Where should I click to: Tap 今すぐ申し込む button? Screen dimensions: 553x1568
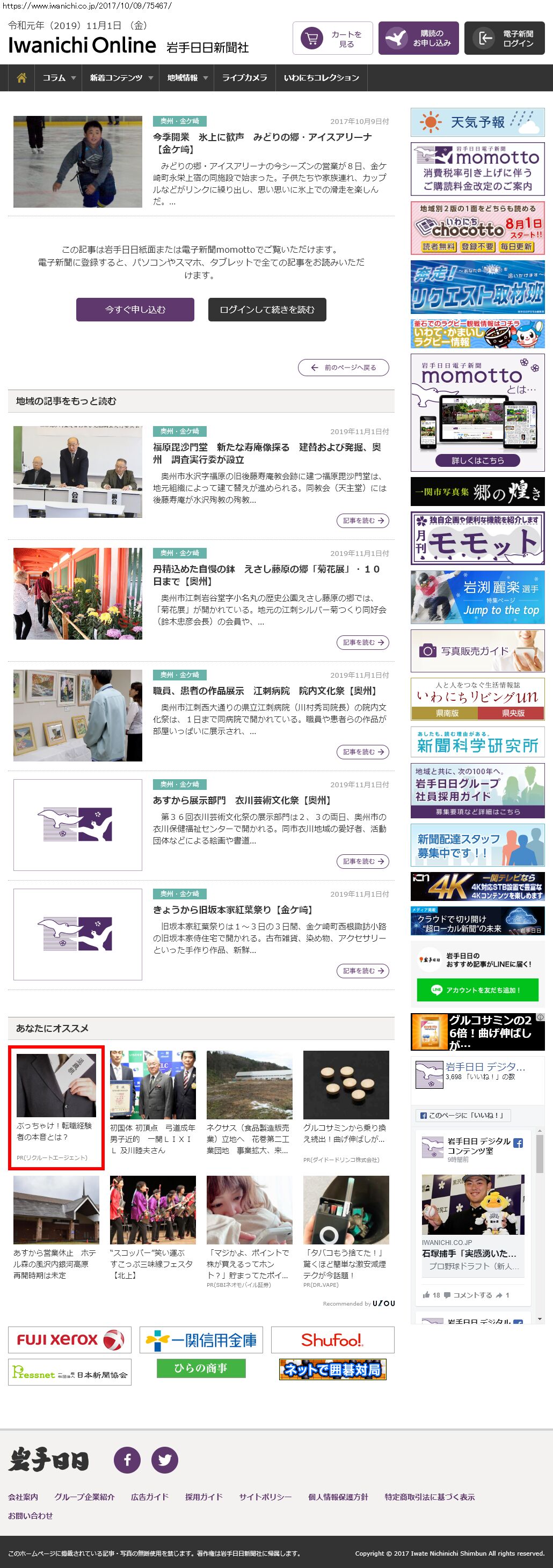pos(135,309)
